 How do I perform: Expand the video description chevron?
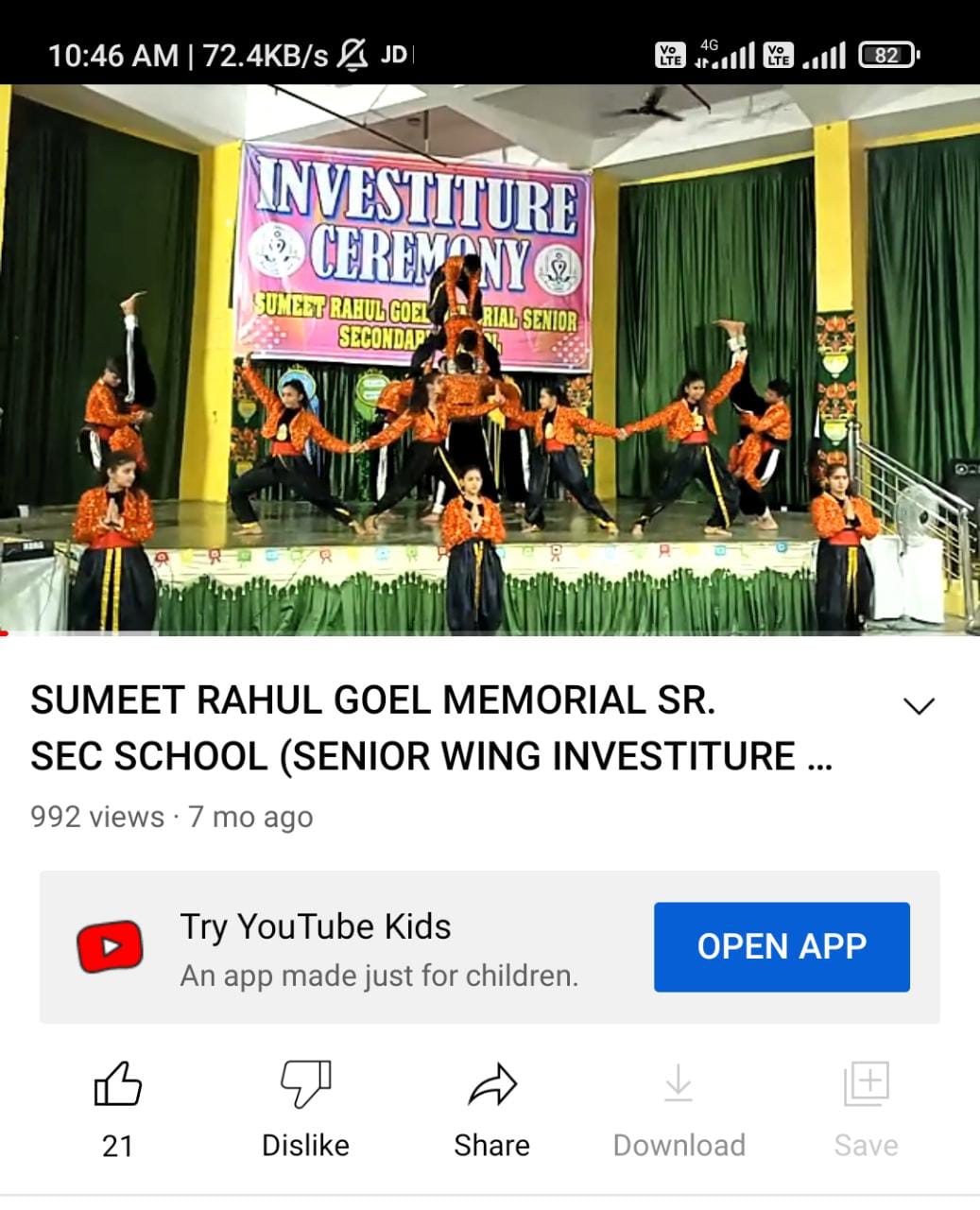click(x=919, y=706)
